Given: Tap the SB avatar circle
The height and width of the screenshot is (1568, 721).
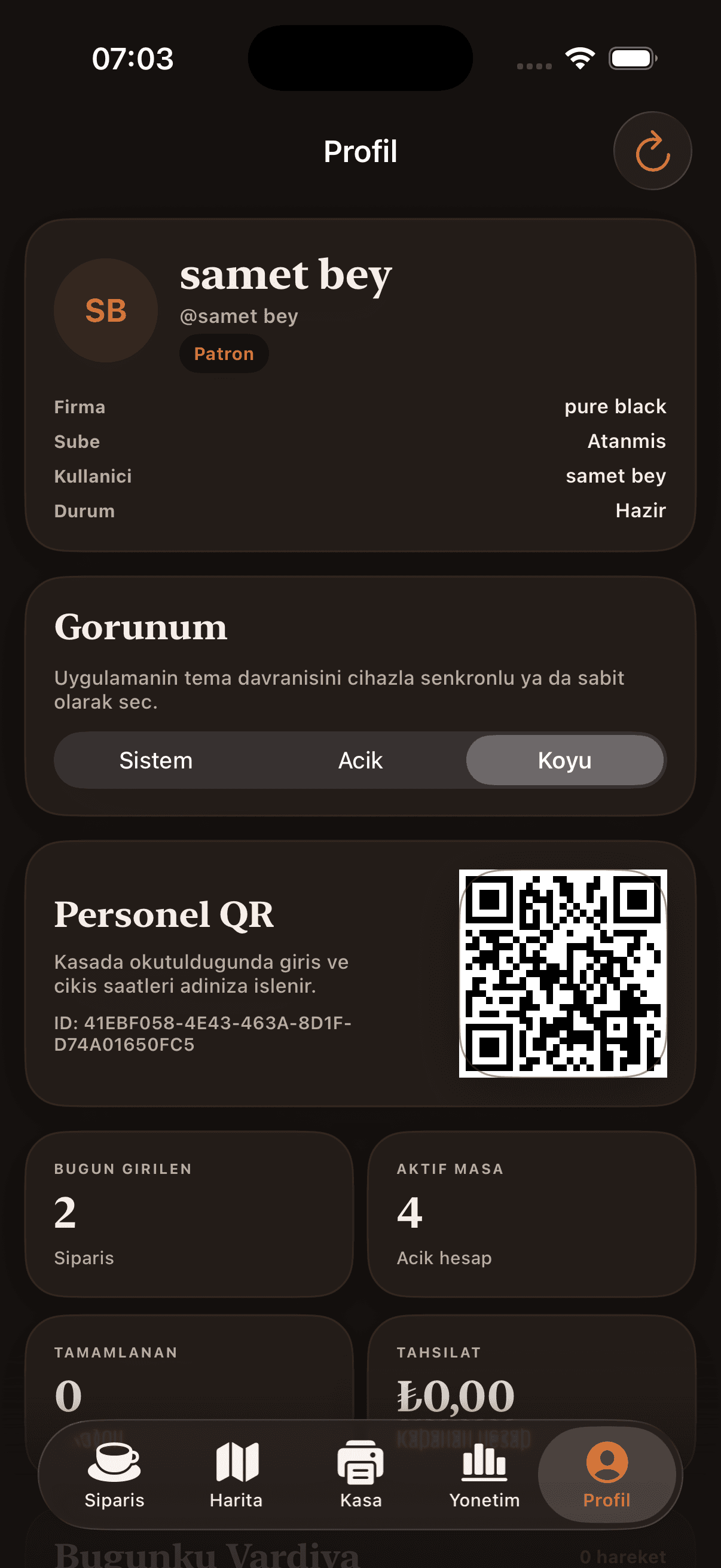Looking at the screenshot, I should [105, 310].
